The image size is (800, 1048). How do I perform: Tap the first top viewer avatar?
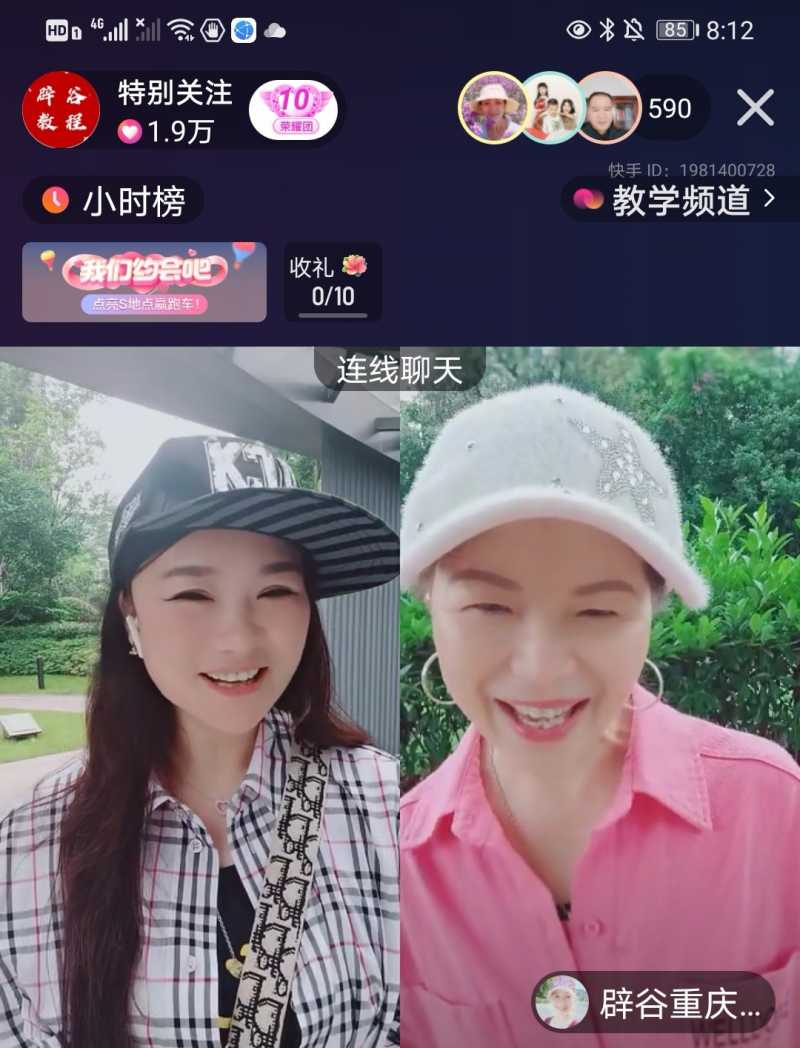pos(493,107)
